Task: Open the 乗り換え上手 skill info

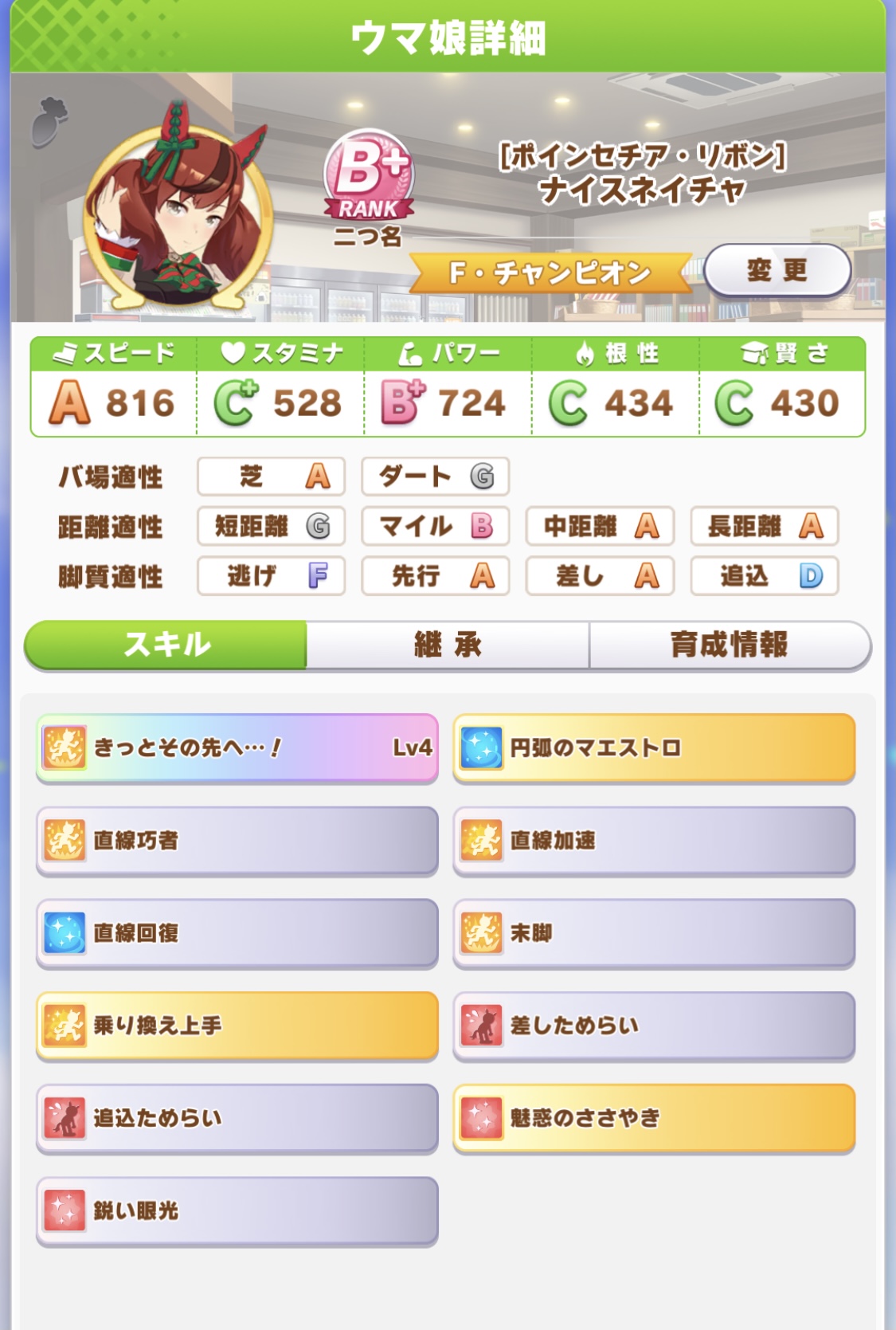Action: pyautogui.click(x=237, y=1026)
